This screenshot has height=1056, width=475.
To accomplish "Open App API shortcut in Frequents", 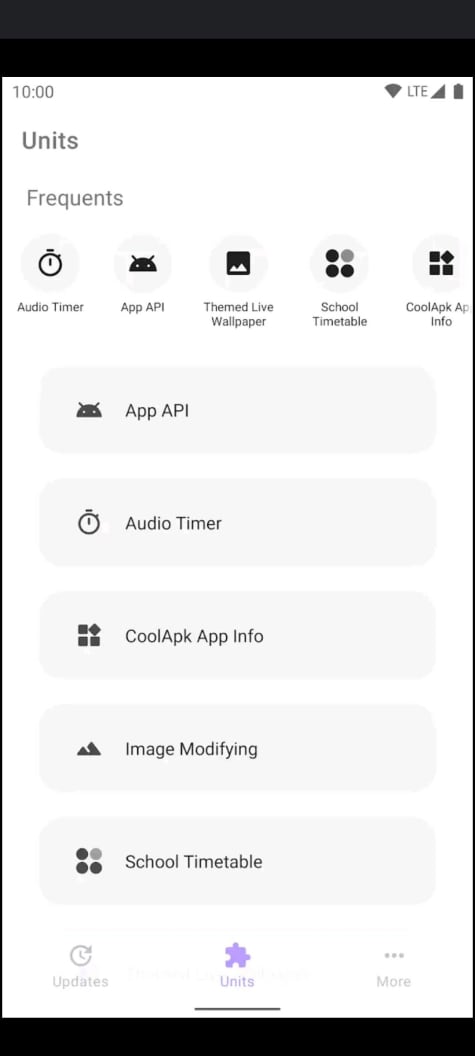I will click(x=142, y=277).
